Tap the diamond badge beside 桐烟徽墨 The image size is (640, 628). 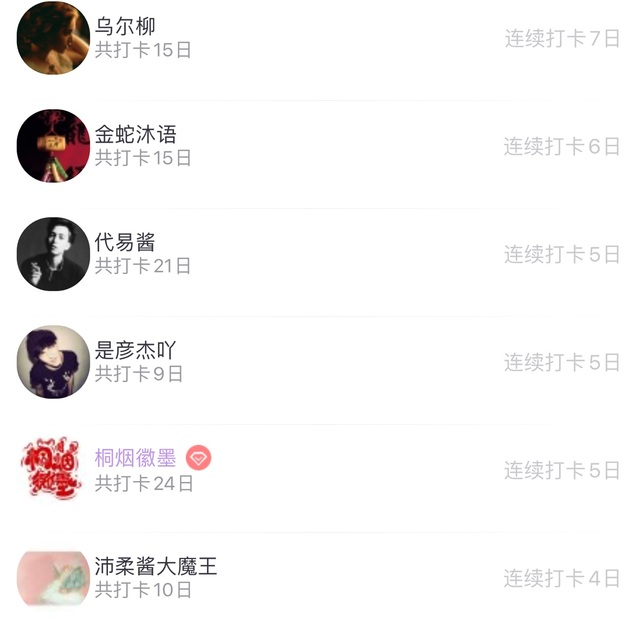198,458
